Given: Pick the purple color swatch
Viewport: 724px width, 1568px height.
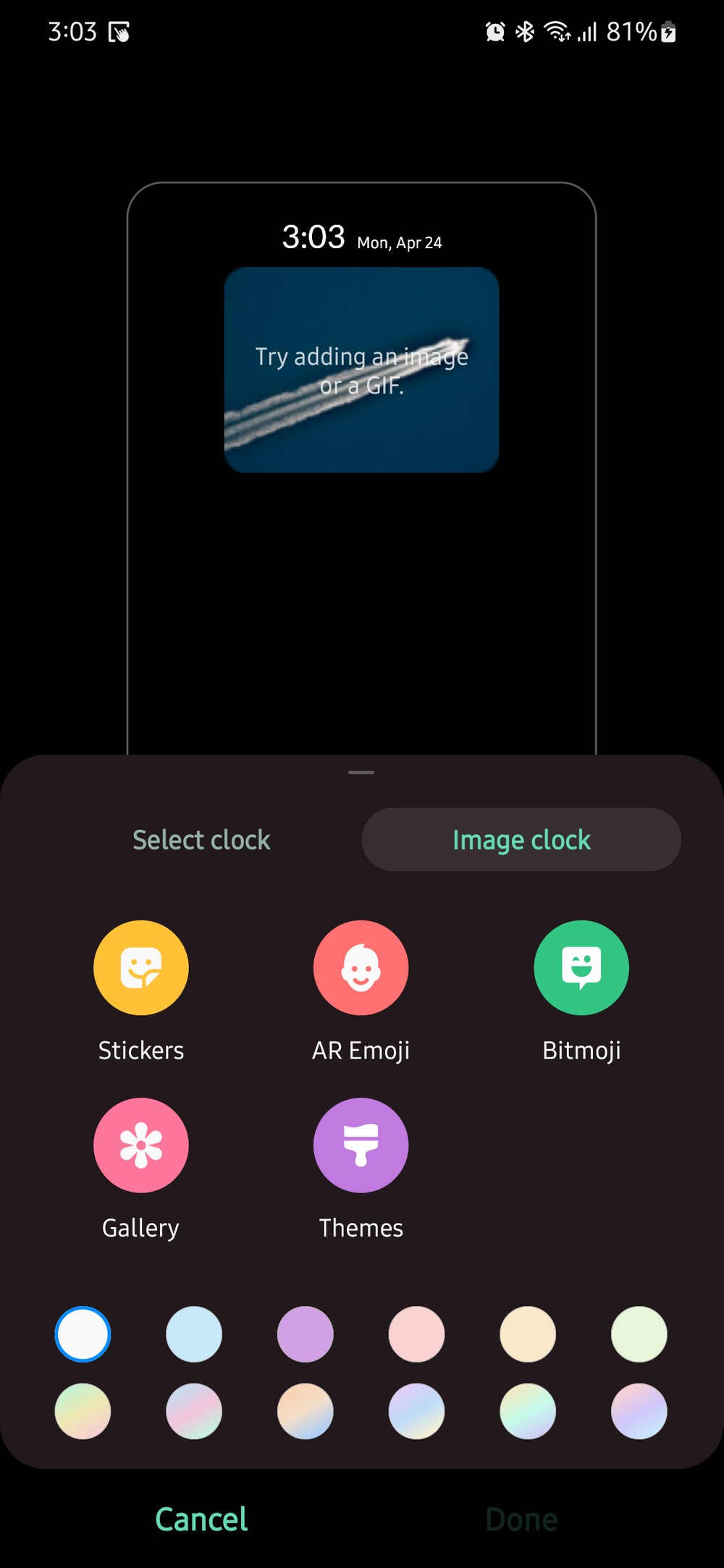Looking at the screenshot, I should pyautogui.click(x=306, y=1334).
